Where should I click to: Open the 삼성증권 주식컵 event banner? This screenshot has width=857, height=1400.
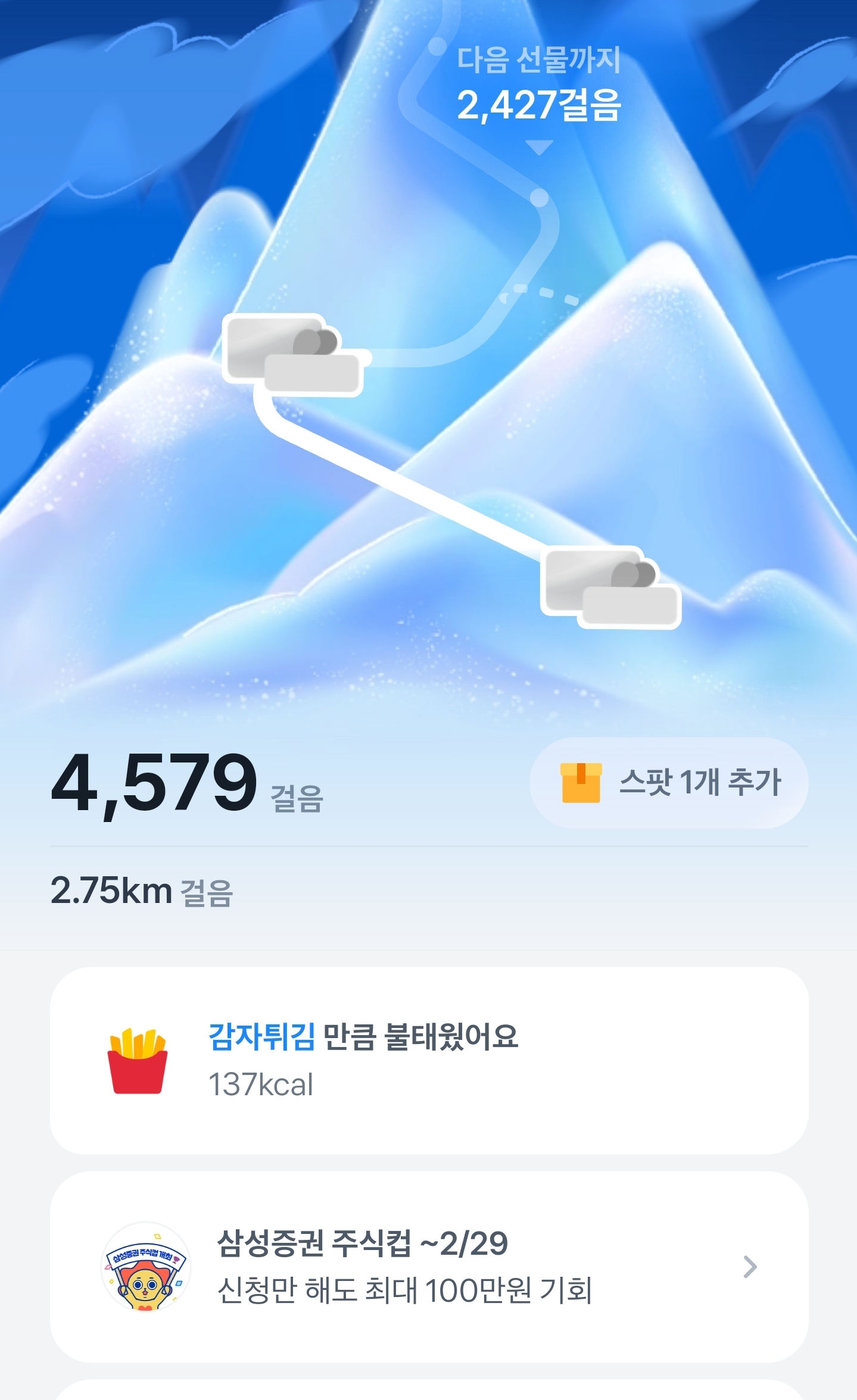[x=429, y=1267]
